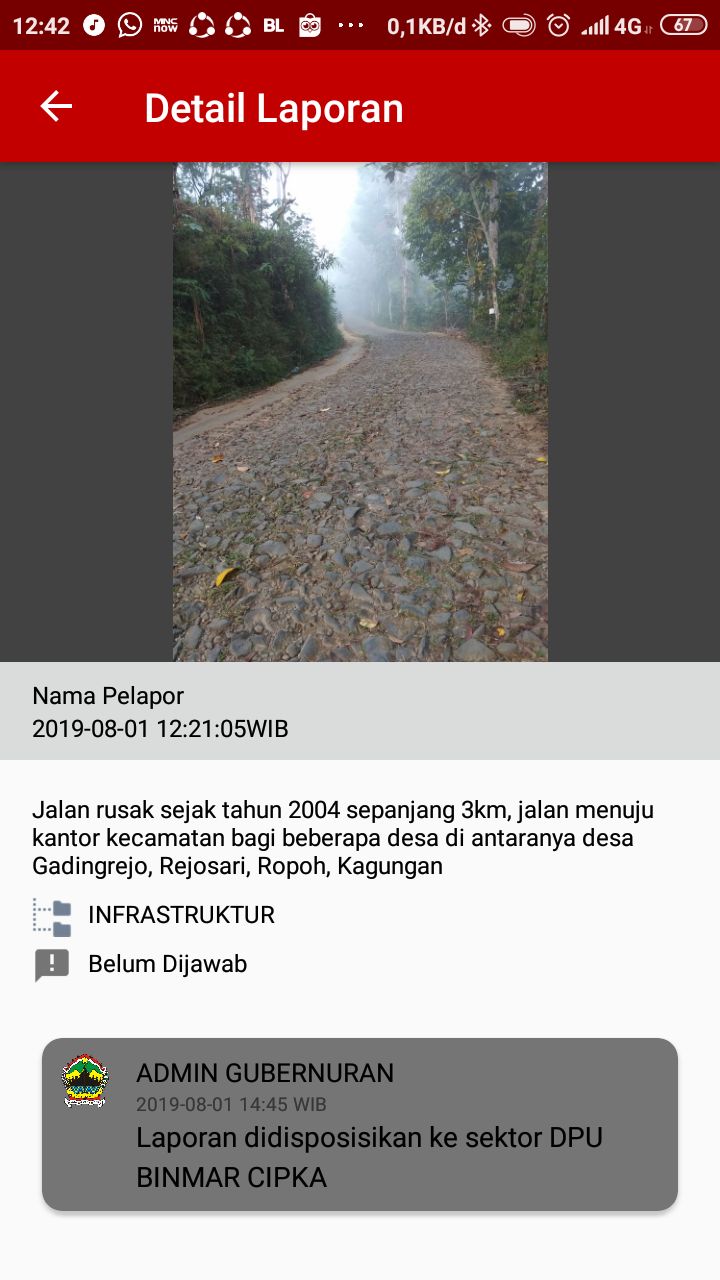This screenshot has height=1280, width=720.
Task: Go back from Detail Laporan
Action: point(56,106)
